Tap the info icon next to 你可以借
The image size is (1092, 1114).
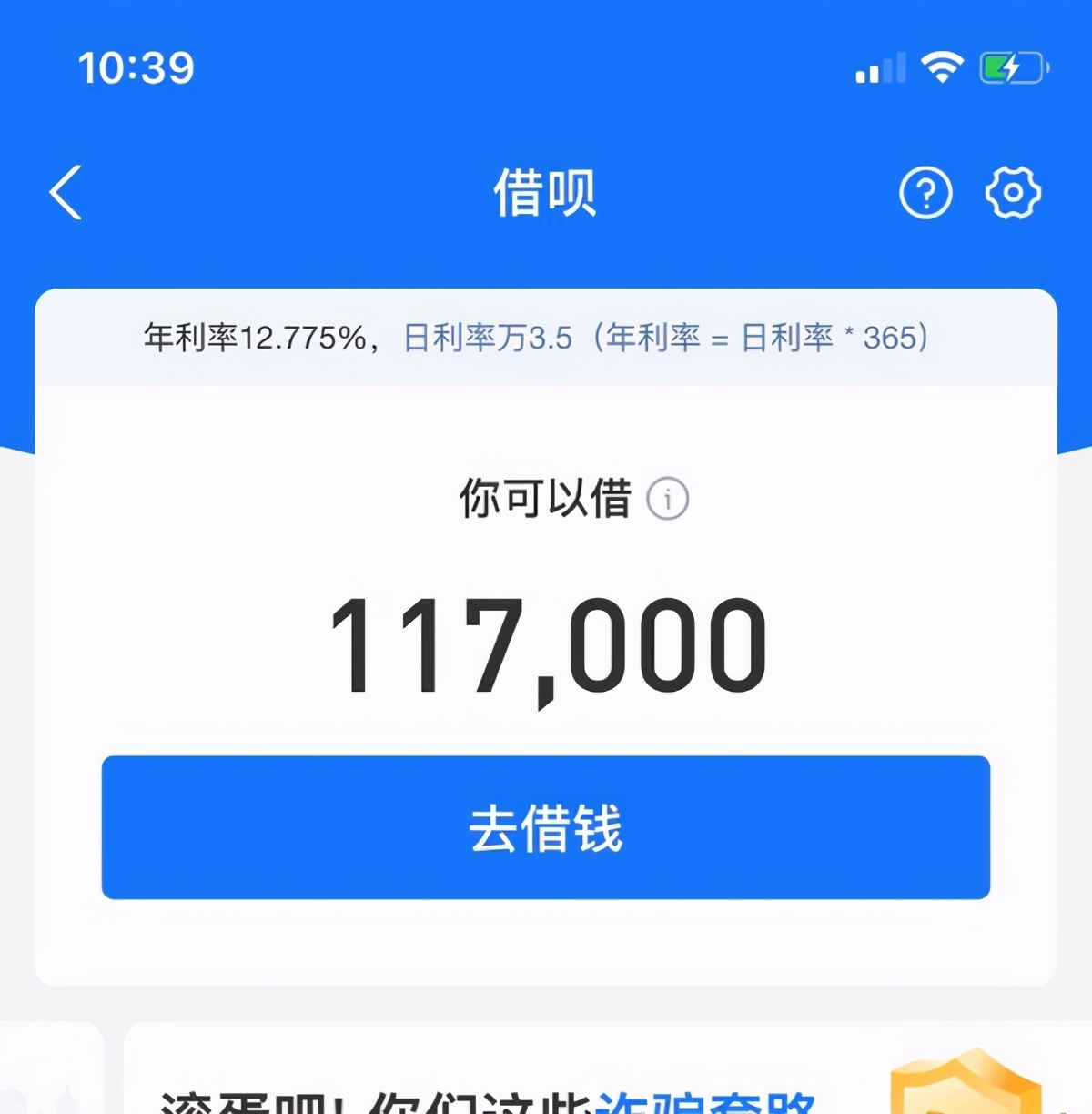[669, 497]
